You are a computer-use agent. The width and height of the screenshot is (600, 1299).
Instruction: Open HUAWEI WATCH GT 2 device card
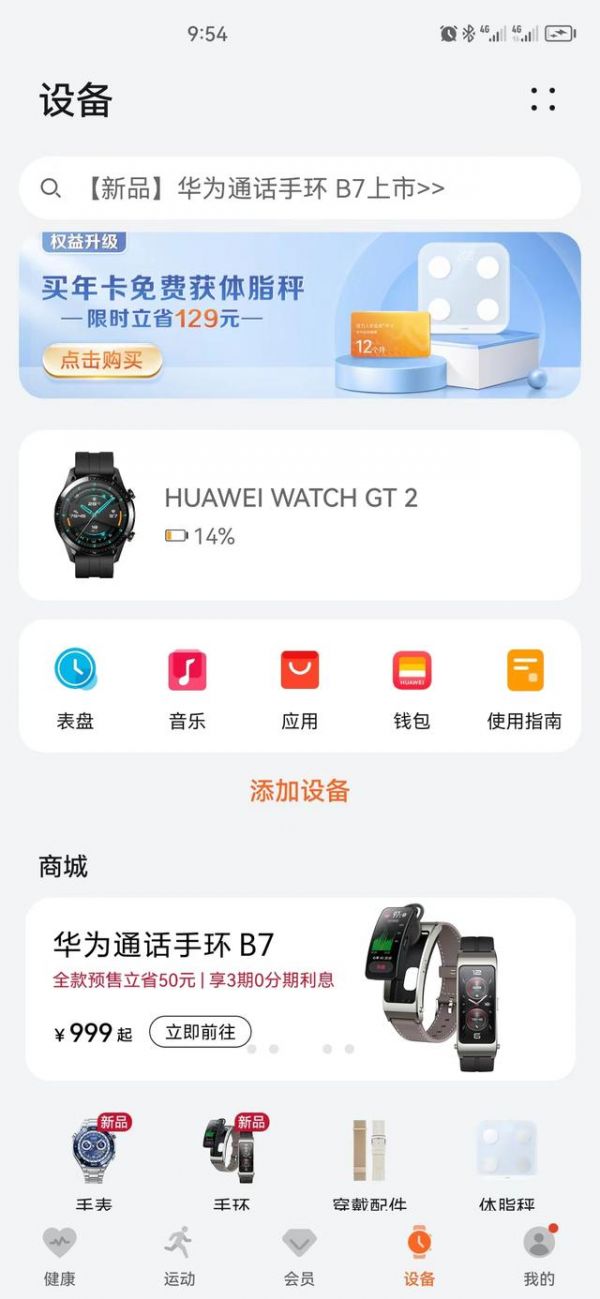point(300,515)
